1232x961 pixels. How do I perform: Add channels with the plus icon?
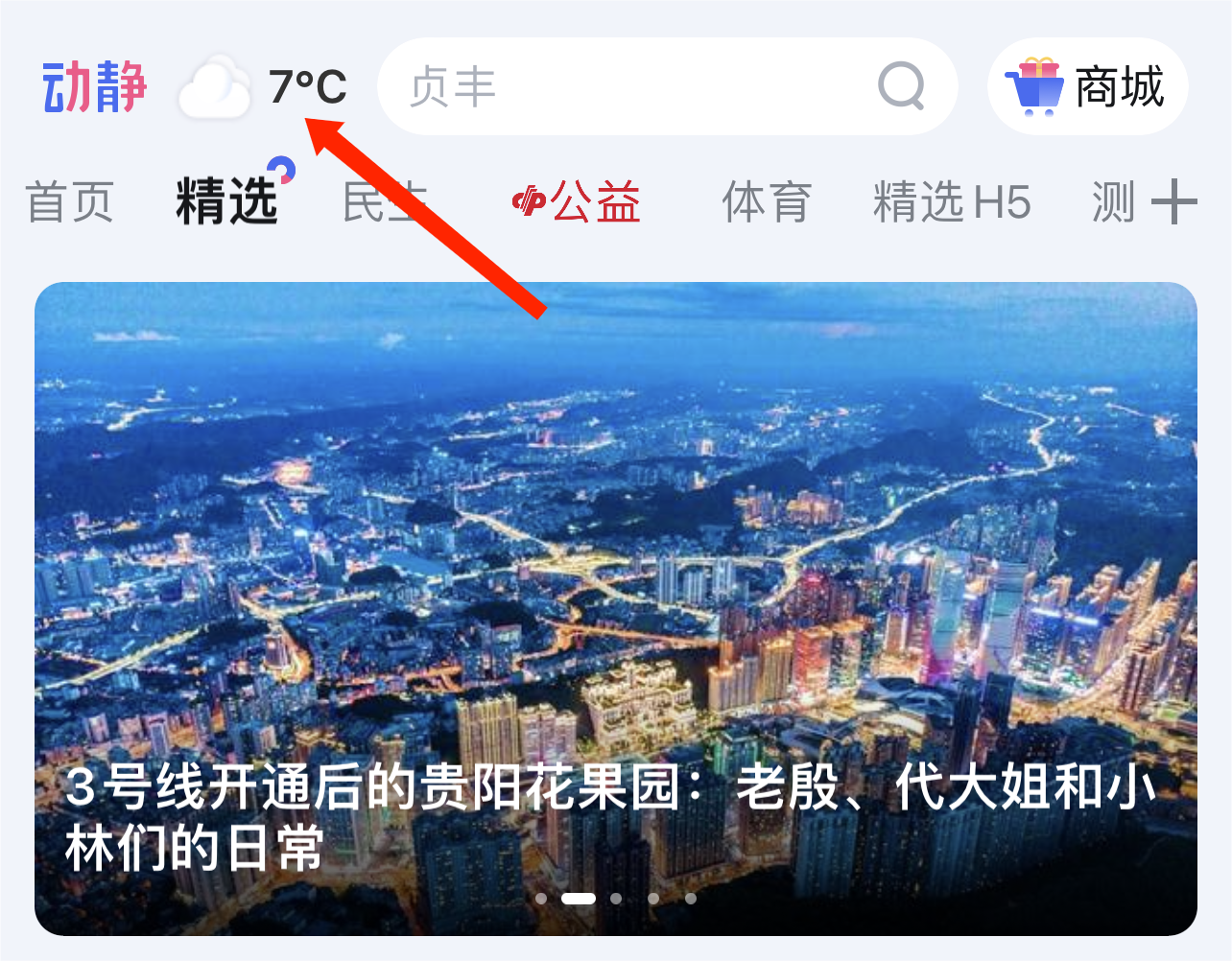coord(1173,202)
